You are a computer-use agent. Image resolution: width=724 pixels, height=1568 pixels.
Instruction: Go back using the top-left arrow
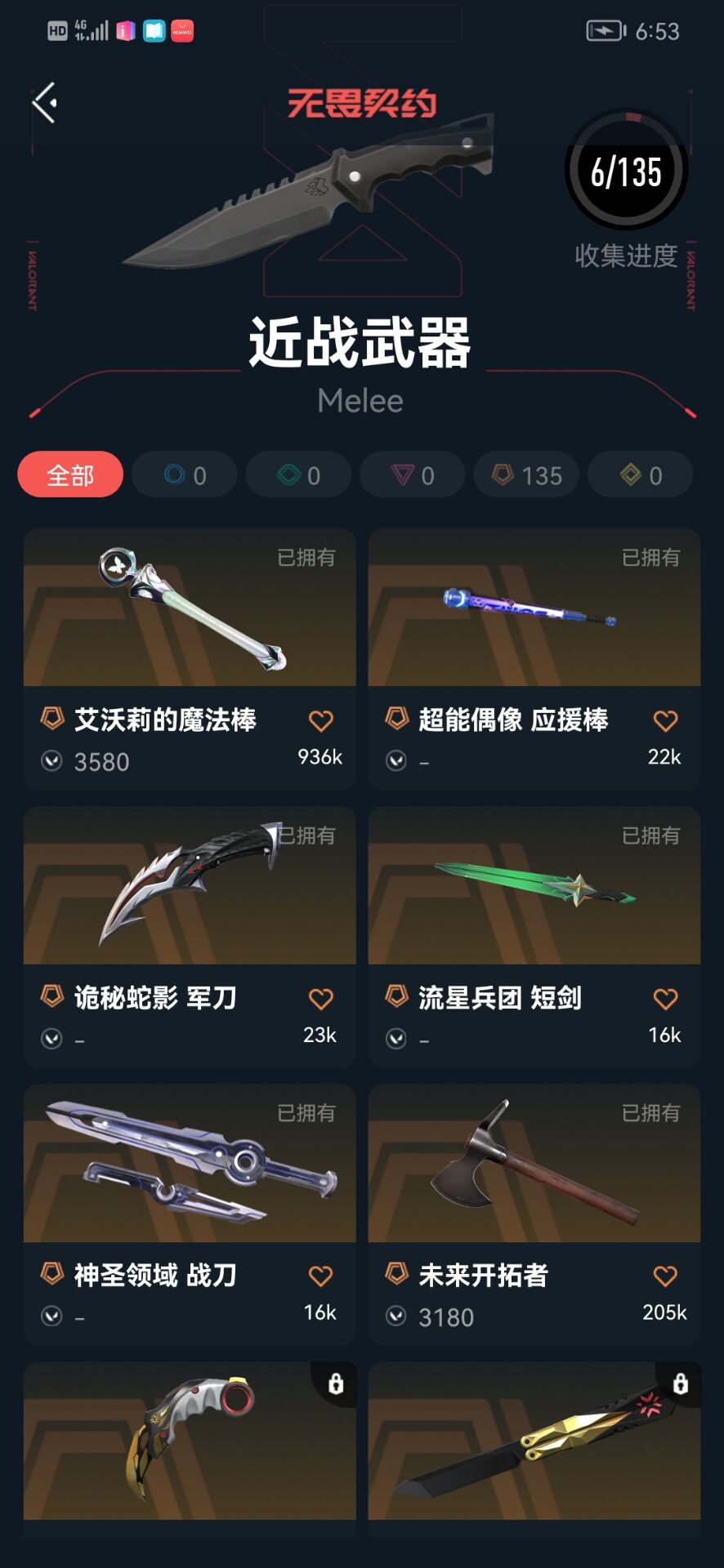pos(45,103)
